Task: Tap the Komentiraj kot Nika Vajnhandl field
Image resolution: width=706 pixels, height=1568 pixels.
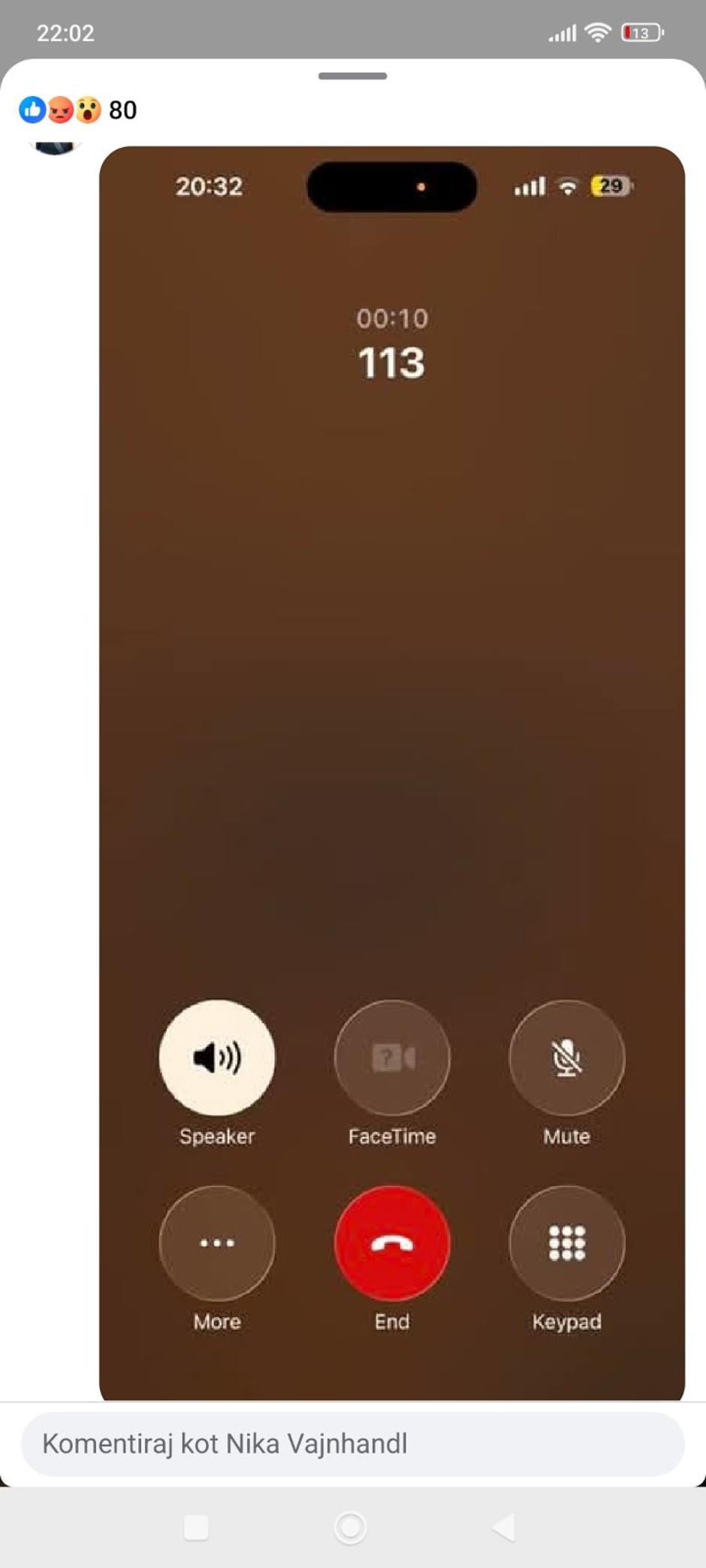Action: click(x=352, y=1443)
